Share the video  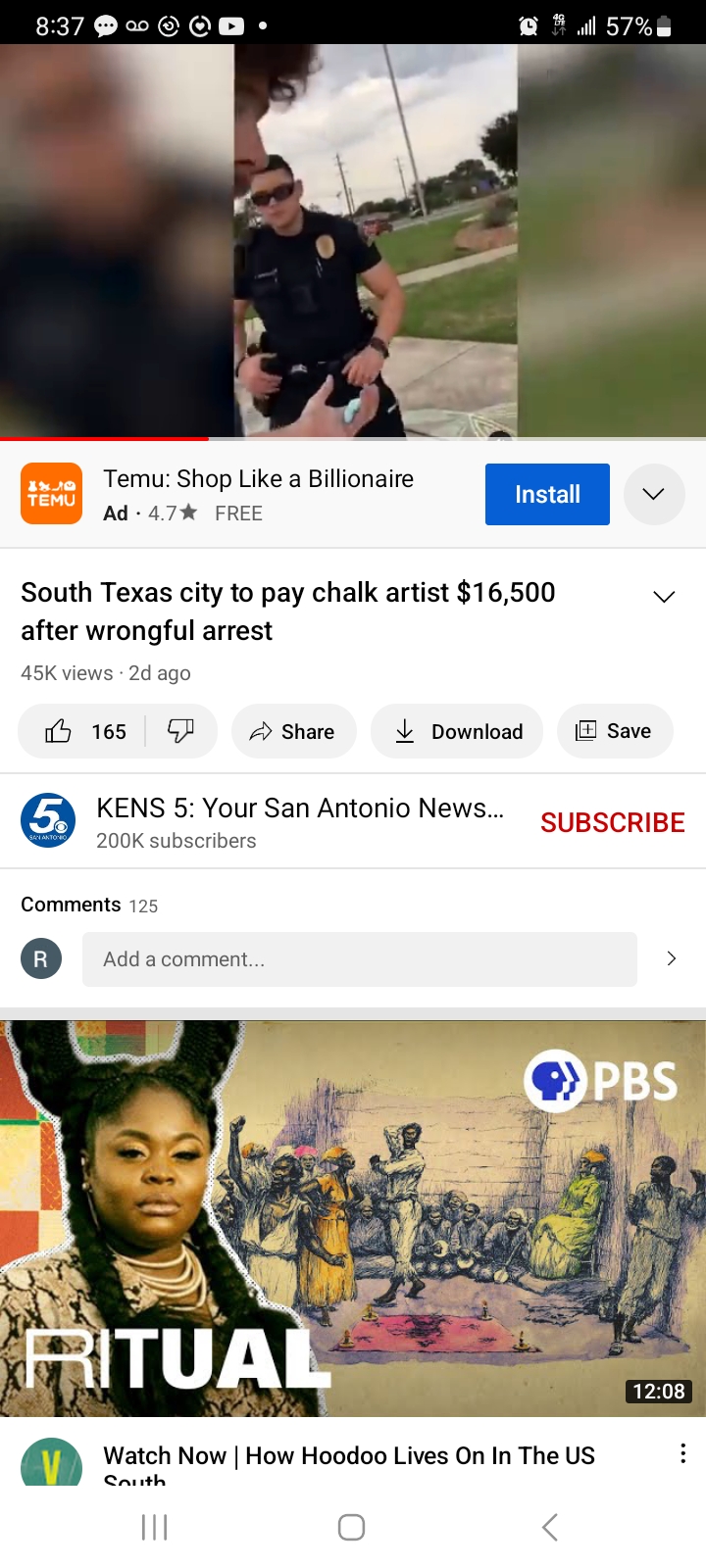click(293, 731)
